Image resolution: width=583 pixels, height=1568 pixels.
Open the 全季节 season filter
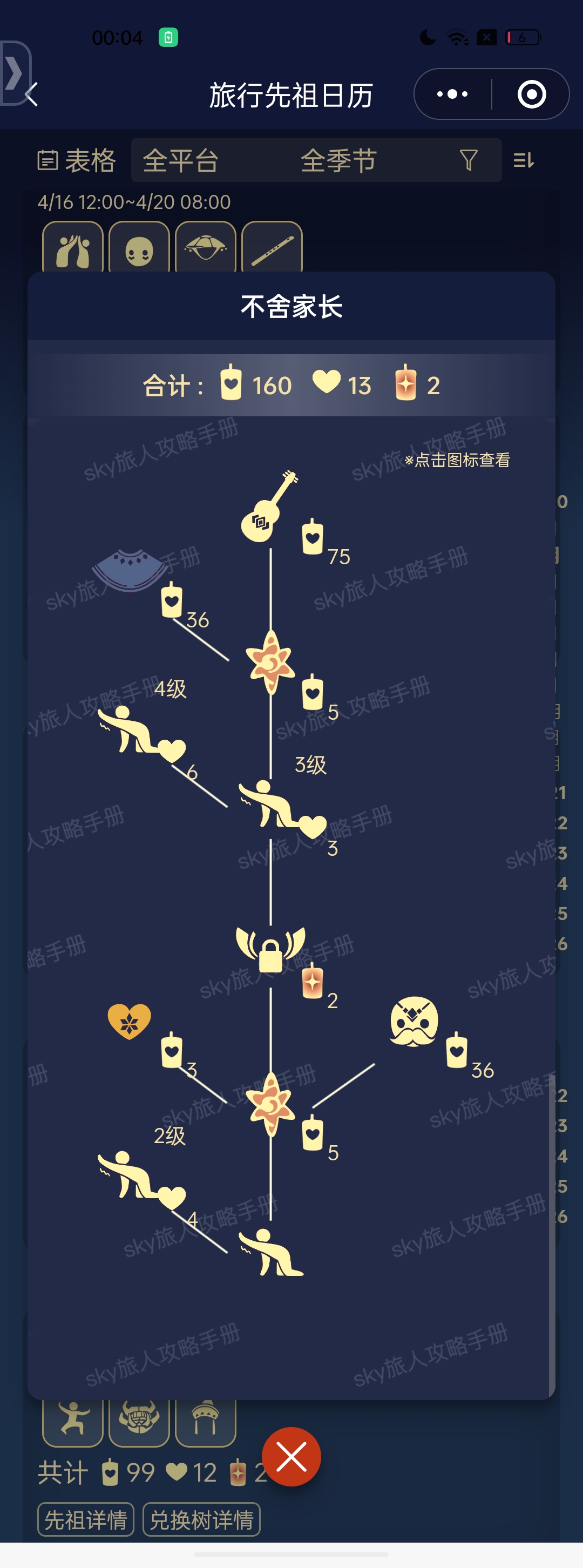coord(338,161)
